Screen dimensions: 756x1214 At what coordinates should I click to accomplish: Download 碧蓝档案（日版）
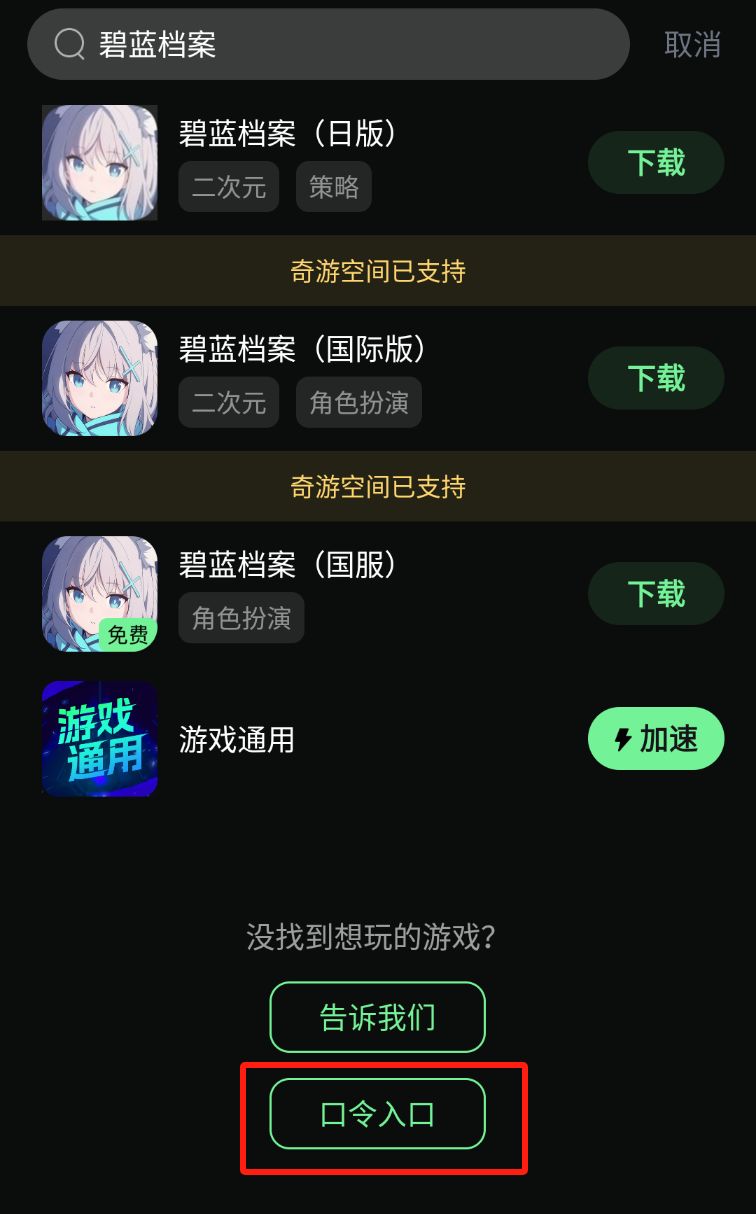(656, 162)
